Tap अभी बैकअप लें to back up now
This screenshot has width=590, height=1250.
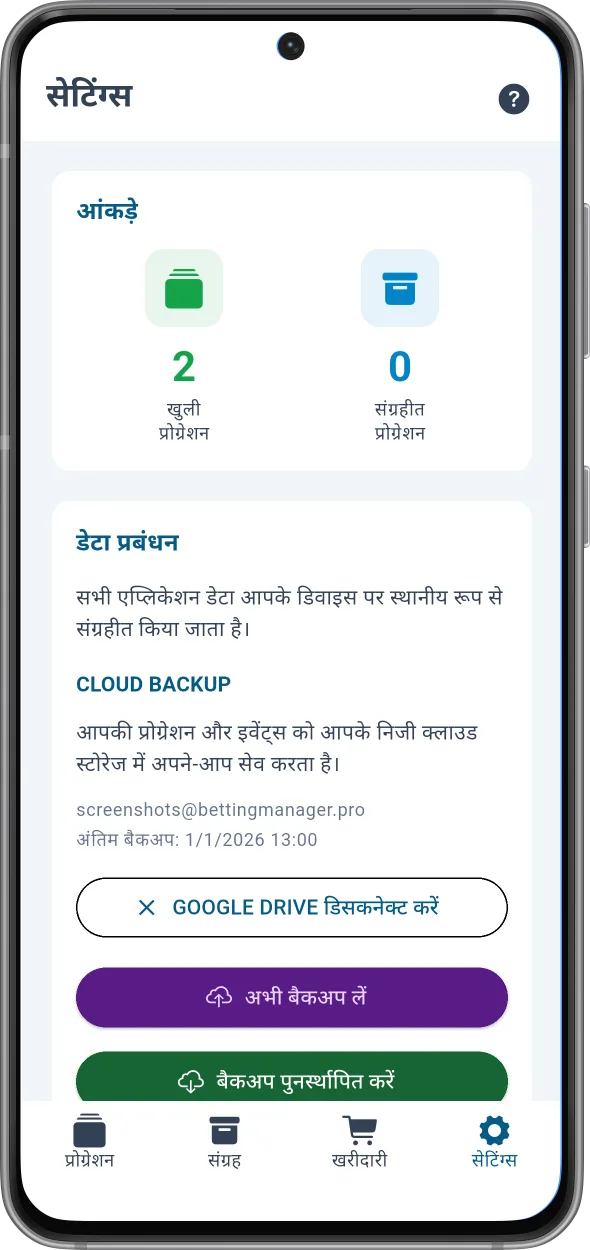point(292,997)
